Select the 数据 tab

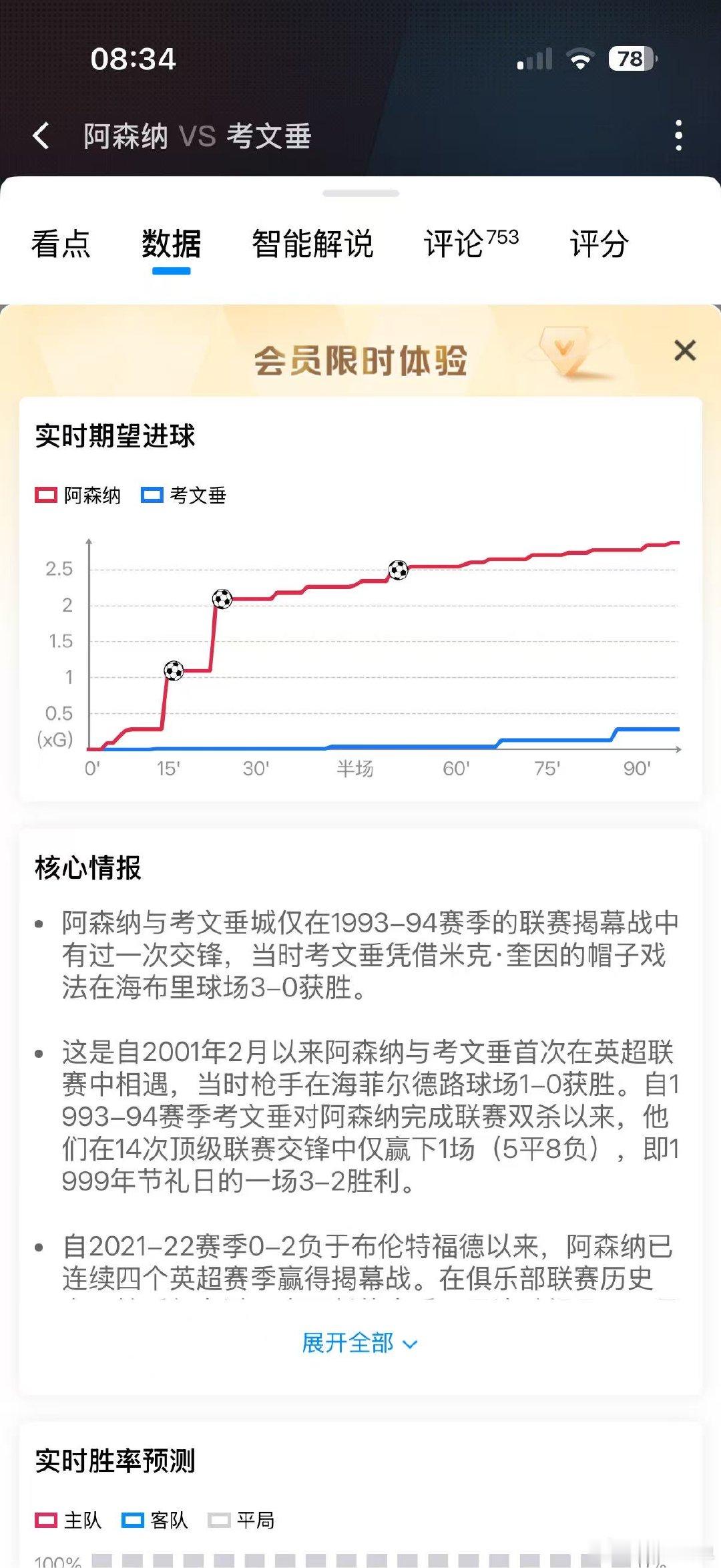tap(171, 243)
